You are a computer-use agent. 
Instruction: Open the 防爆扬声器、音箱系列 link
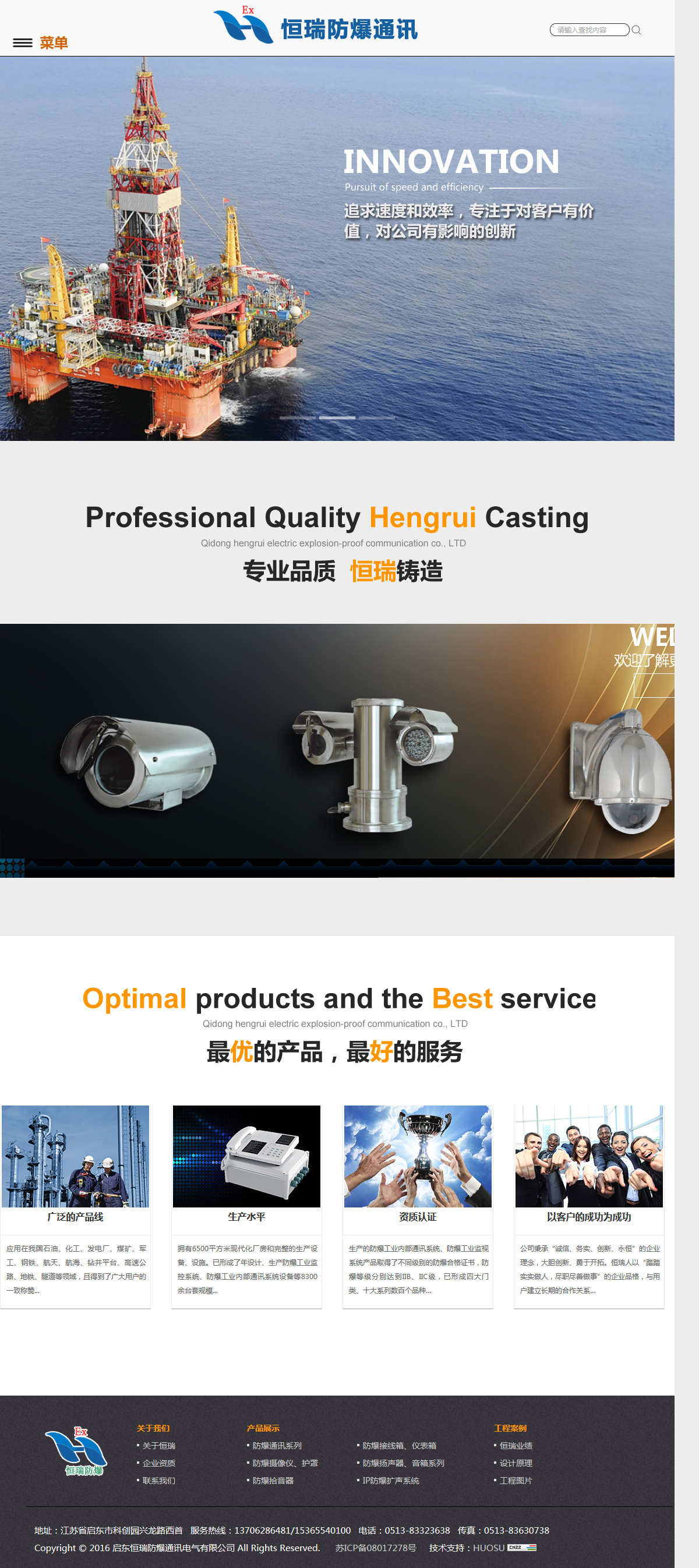click(403, 1463)
